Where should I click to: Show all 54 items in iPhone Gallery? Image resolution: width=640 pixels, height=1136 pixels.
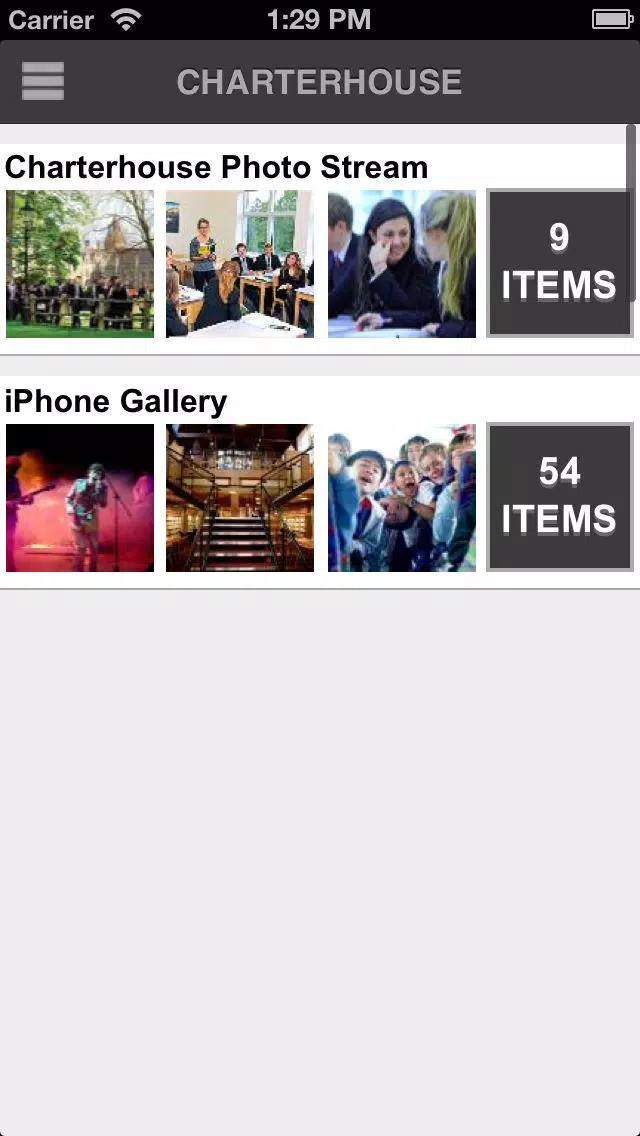point(559,497)
